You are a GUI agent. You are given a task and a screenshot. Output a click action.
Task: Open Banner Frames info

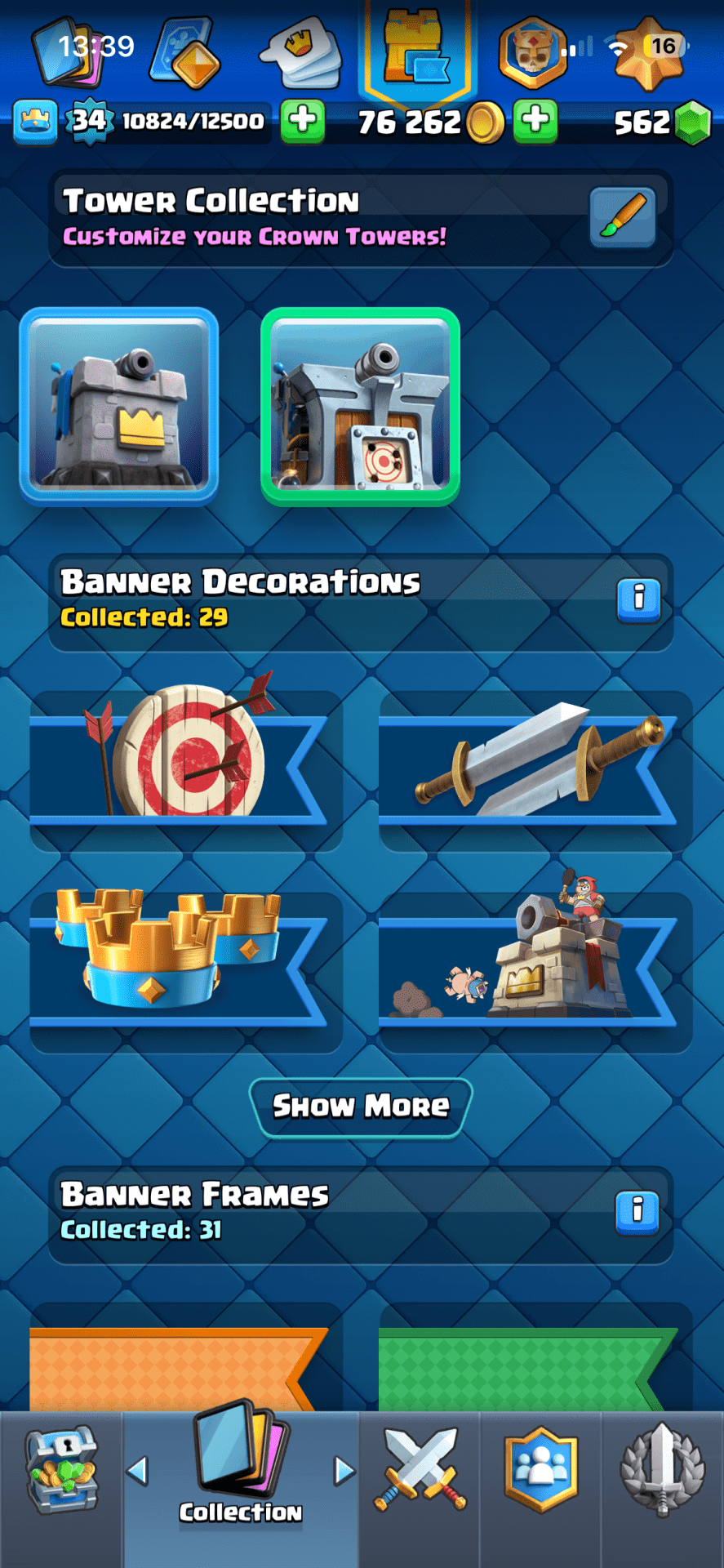[x=638, y=1212]
